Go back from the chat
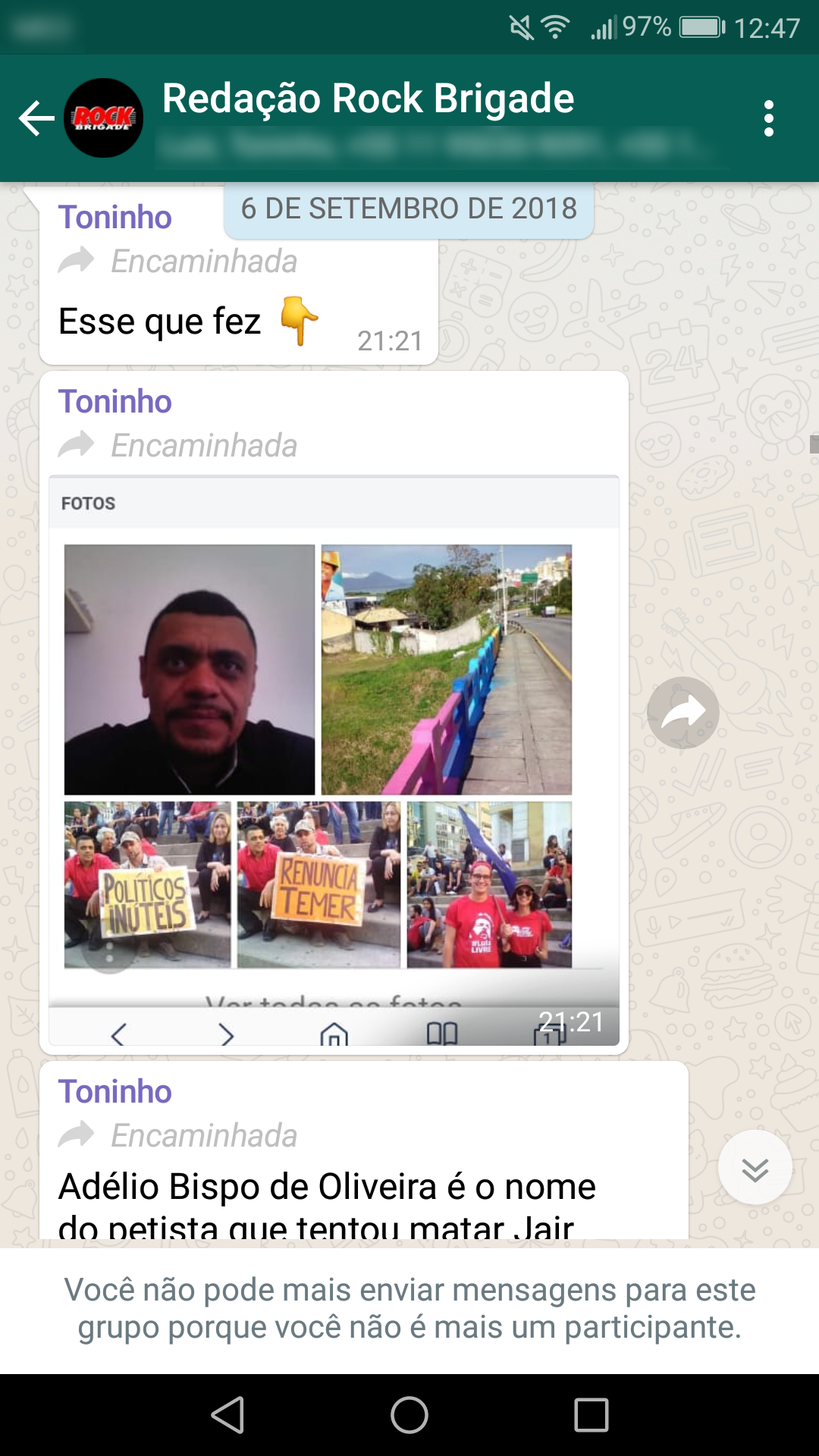This screenshot has height=1456, width=819. [36, 119]
